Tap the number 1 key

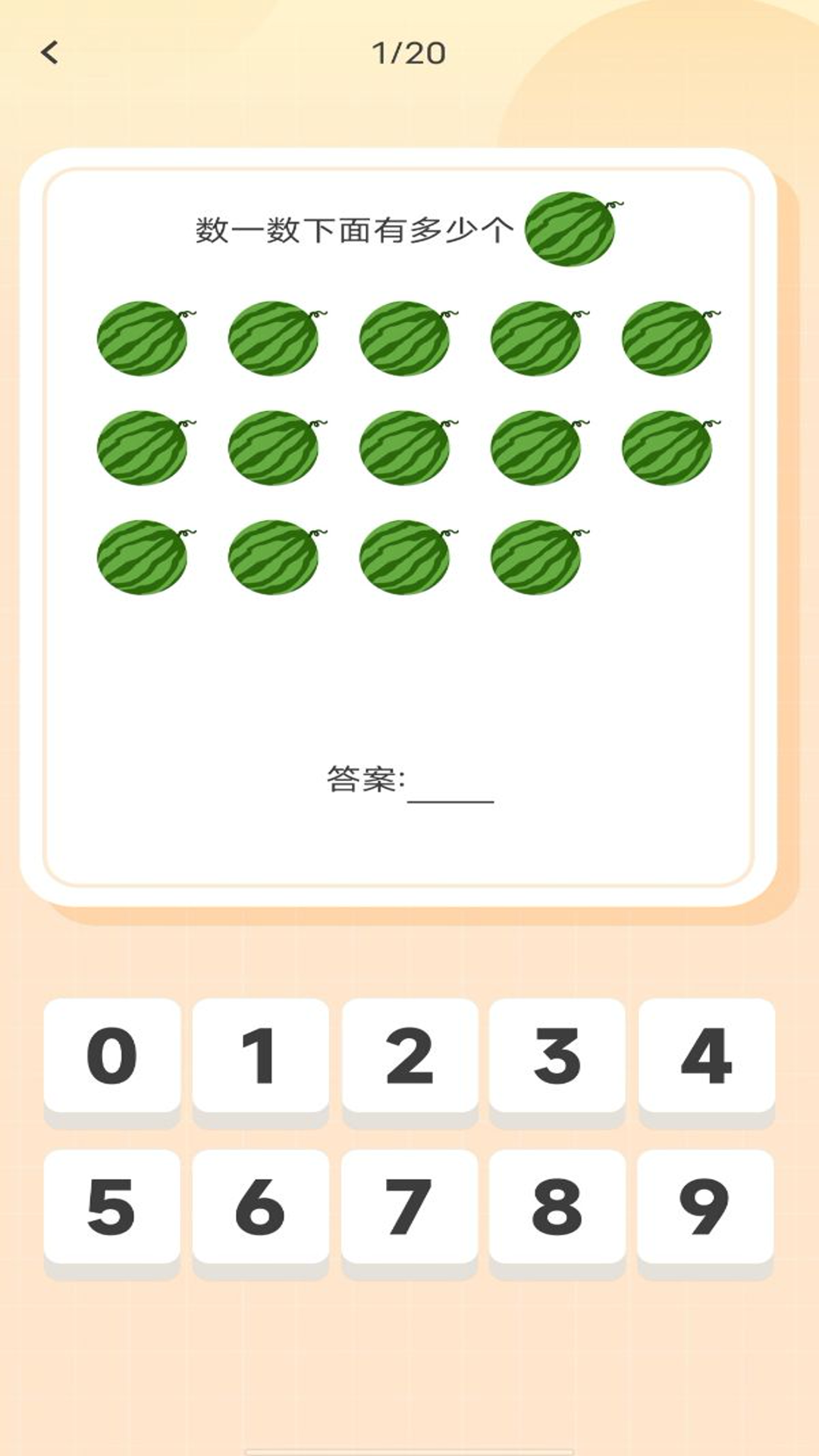click(260, 1056)
